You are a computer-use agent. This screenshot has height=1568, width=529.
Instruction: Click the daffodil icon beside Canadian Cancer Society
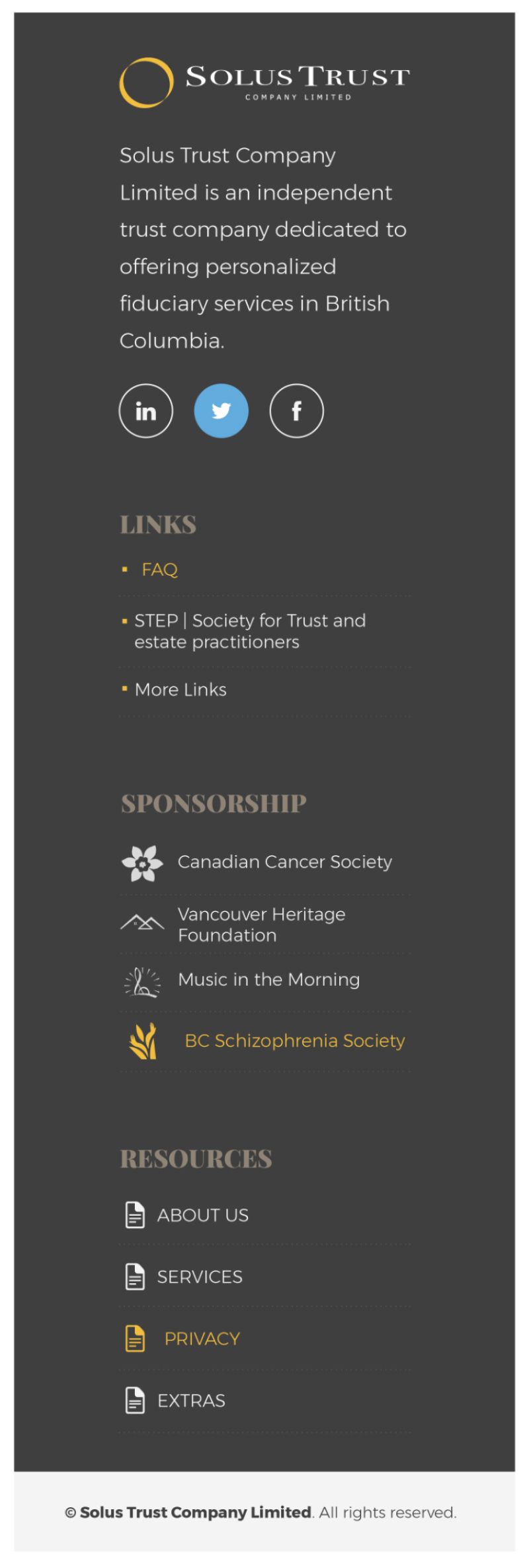[x=142, y=862]
